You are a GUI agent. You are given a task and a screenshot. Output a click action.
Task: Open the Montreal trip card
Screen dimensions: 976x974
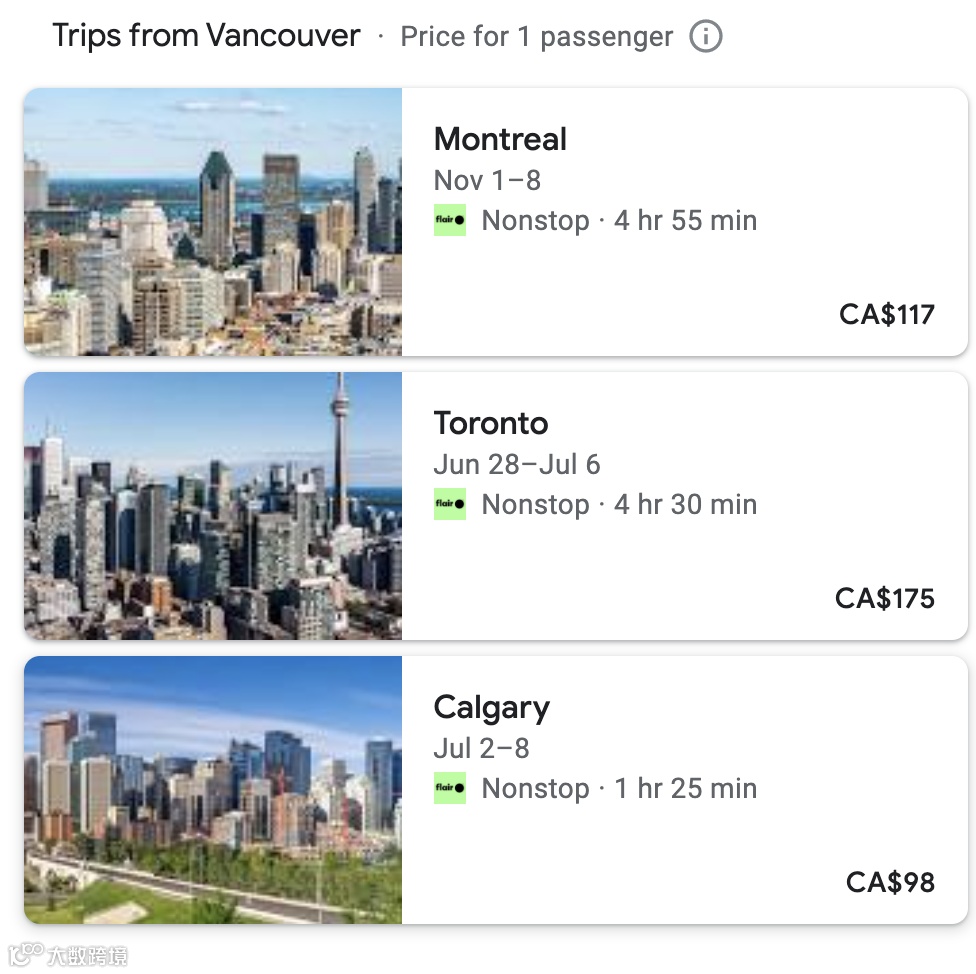[495, 222]
